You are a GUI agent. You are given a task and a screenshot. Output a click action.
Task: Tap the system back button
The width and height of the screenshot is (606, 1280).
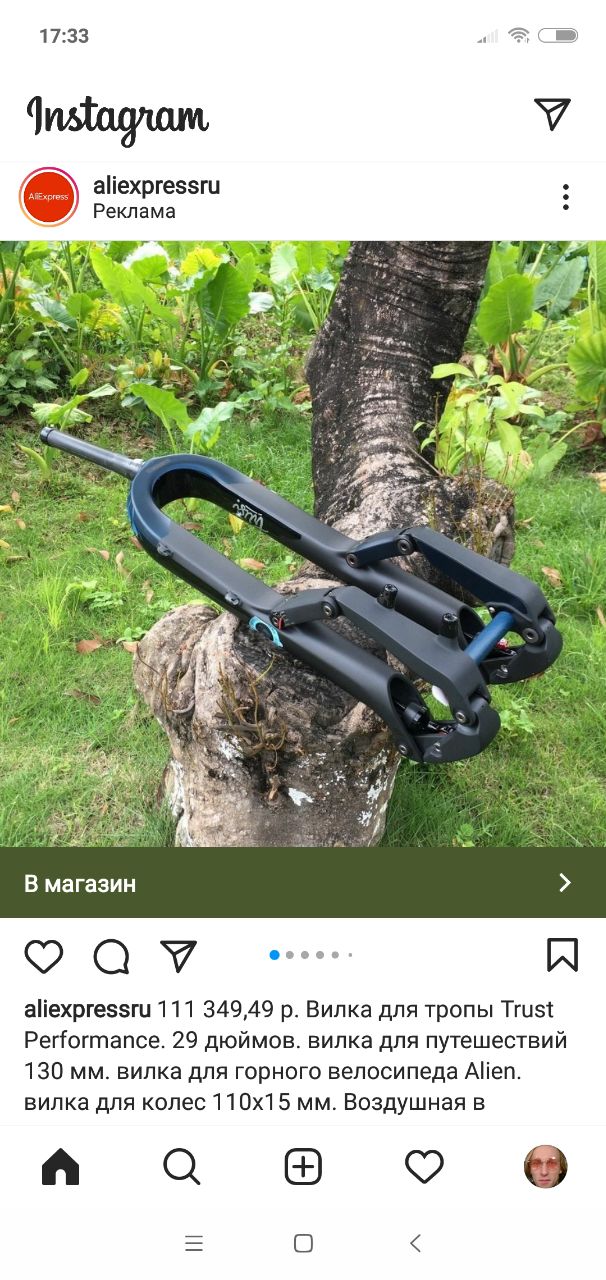[416, 1243]
